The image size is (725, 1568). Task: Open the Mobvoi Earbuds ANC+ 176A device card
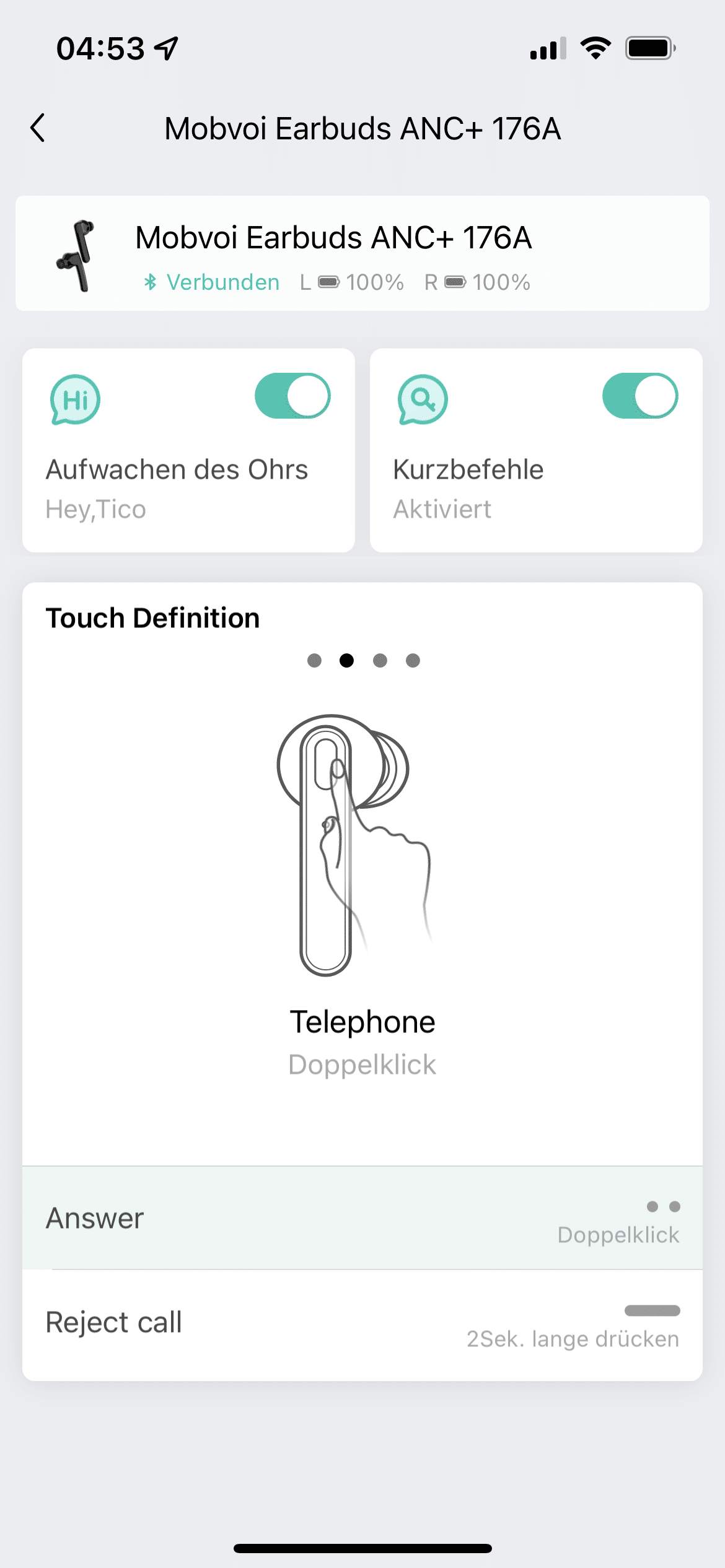[362, 254]
